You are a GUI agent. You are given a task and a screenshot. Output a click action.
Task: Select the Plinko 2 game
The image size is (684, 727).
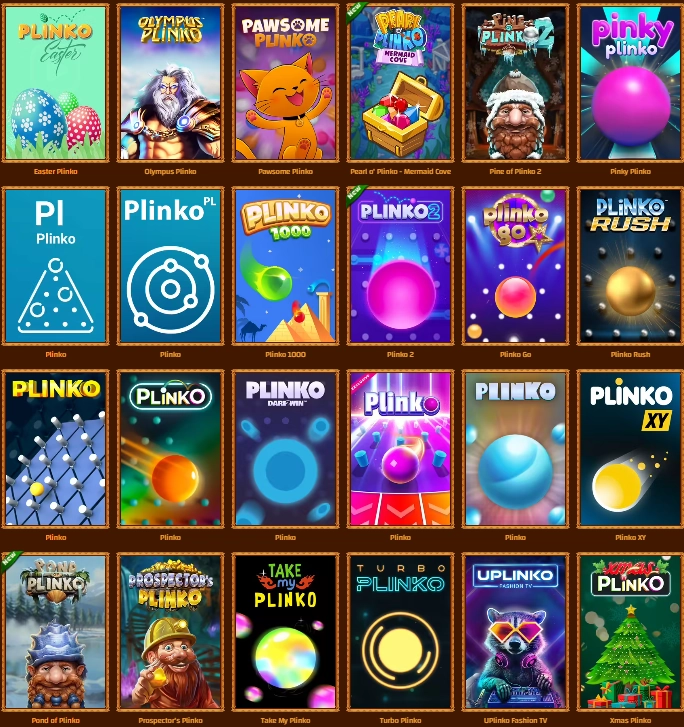(x=400, y=266)
